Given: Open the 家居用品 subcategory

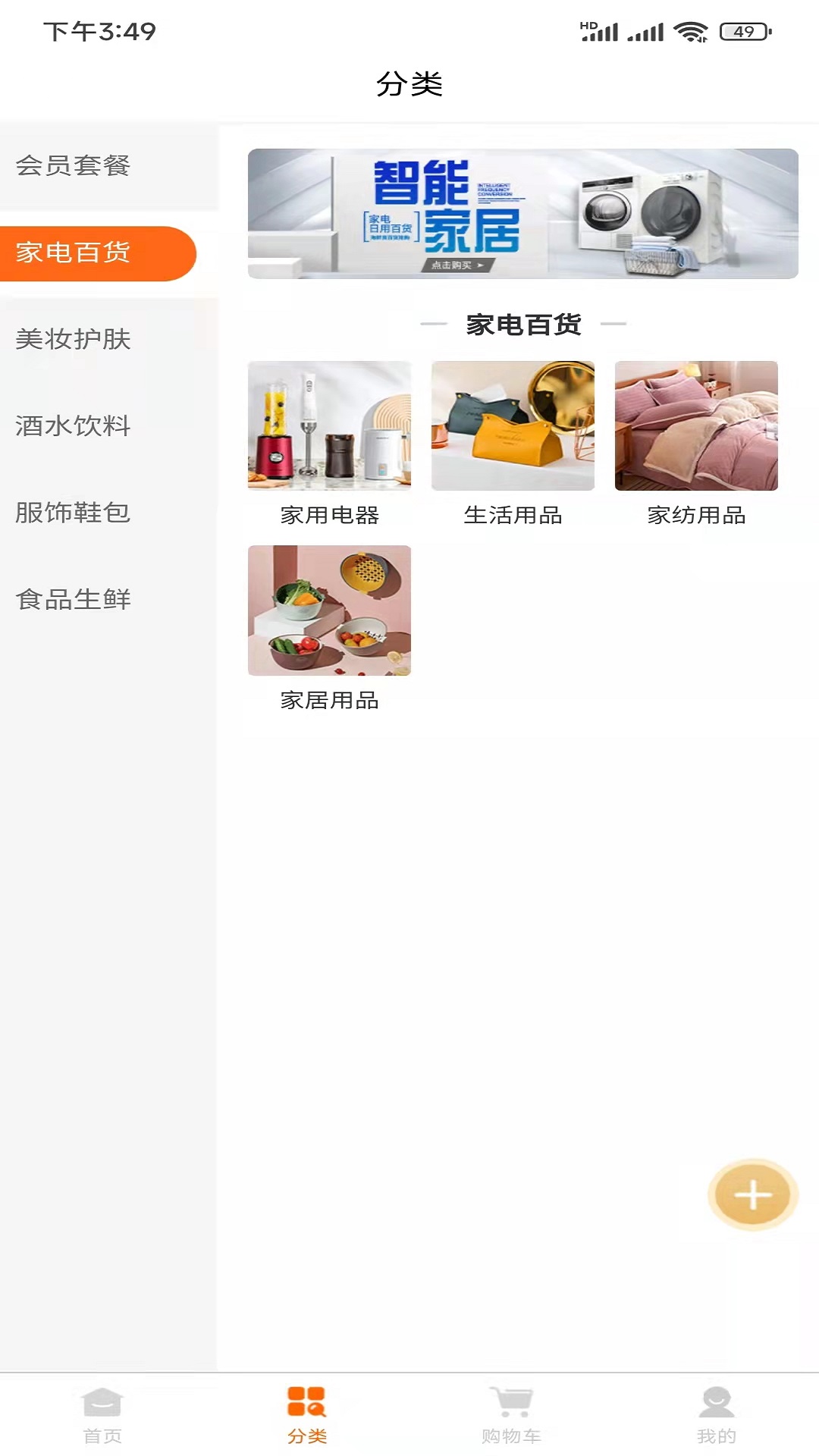Looking at the screenshot, I should click(329, 610).
